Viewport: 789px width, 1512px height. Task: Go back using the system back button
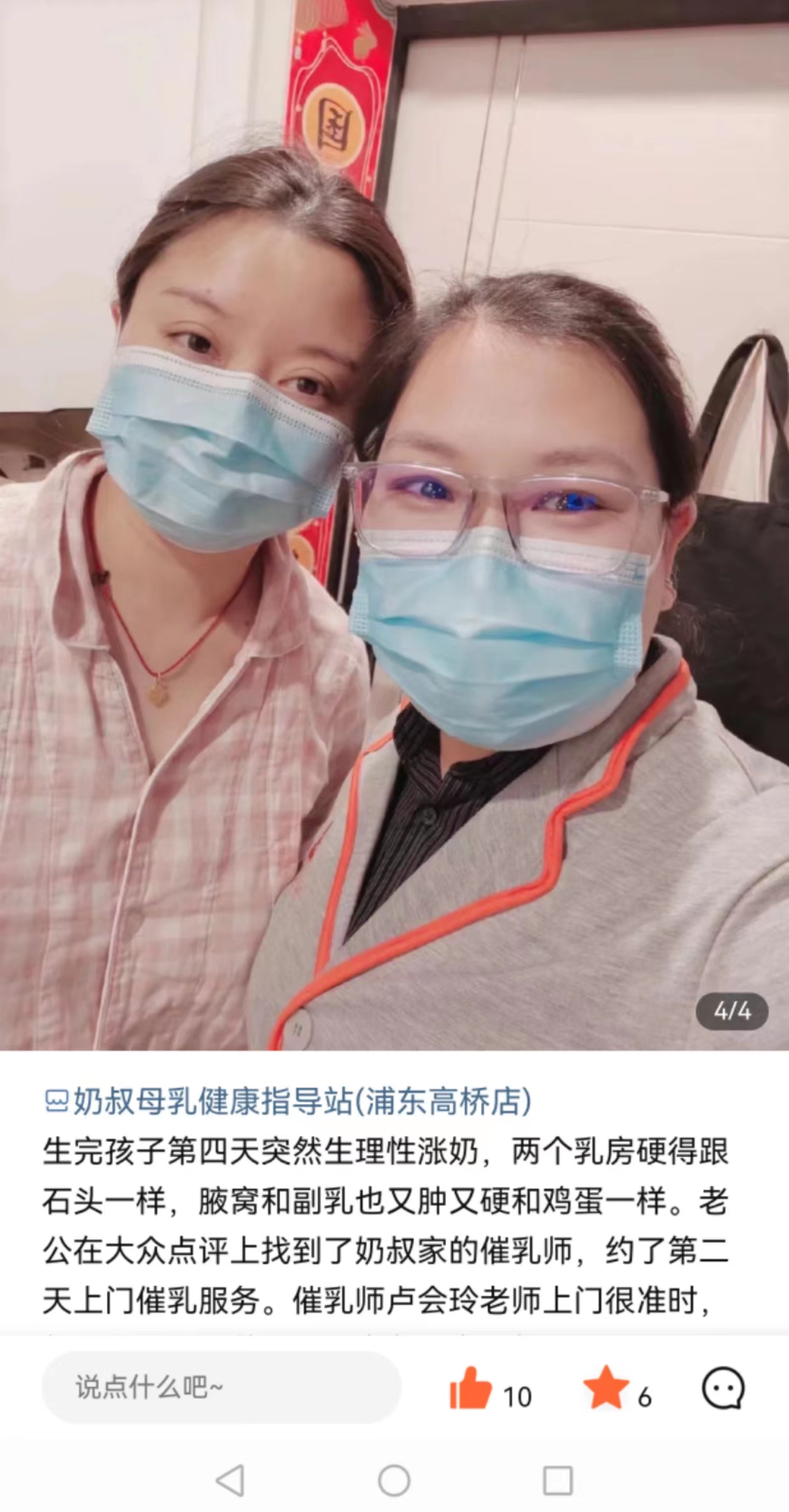(230, 1480)
